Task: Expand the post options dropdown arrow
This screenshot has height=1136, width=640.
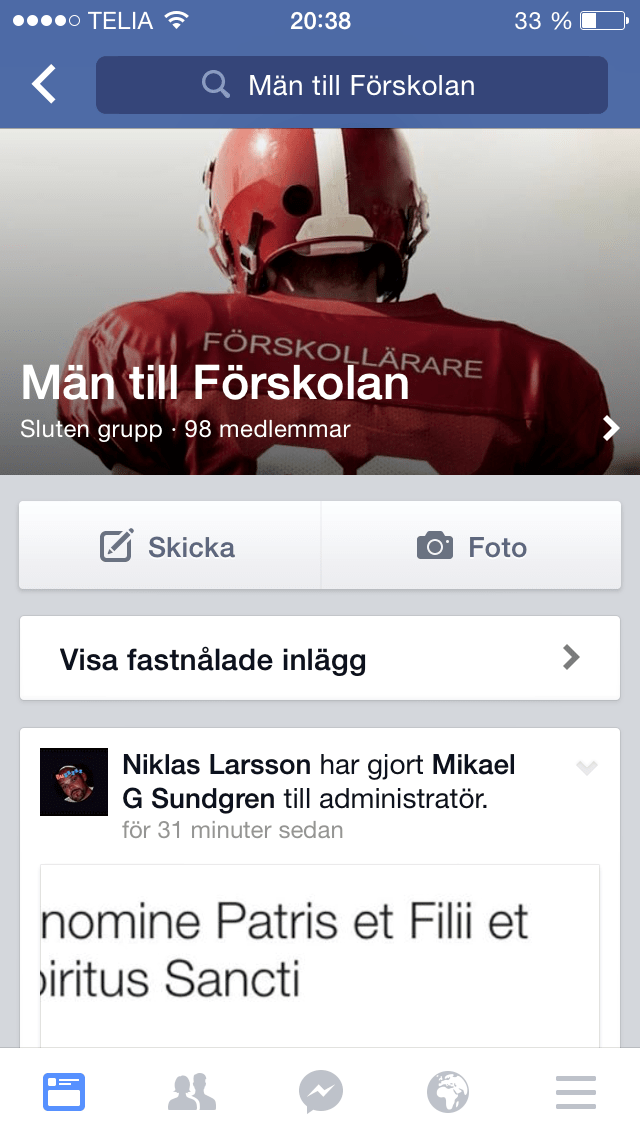Action: tap(587, 768)
